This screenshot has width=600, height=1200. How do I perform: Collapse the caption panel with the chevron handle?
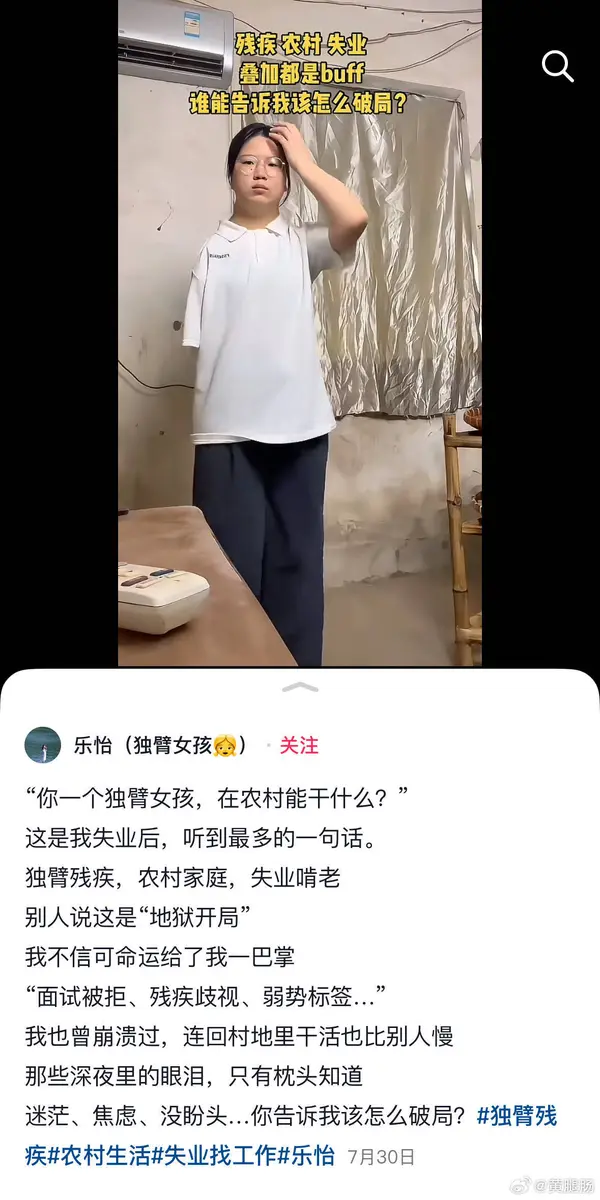[300, 687]
